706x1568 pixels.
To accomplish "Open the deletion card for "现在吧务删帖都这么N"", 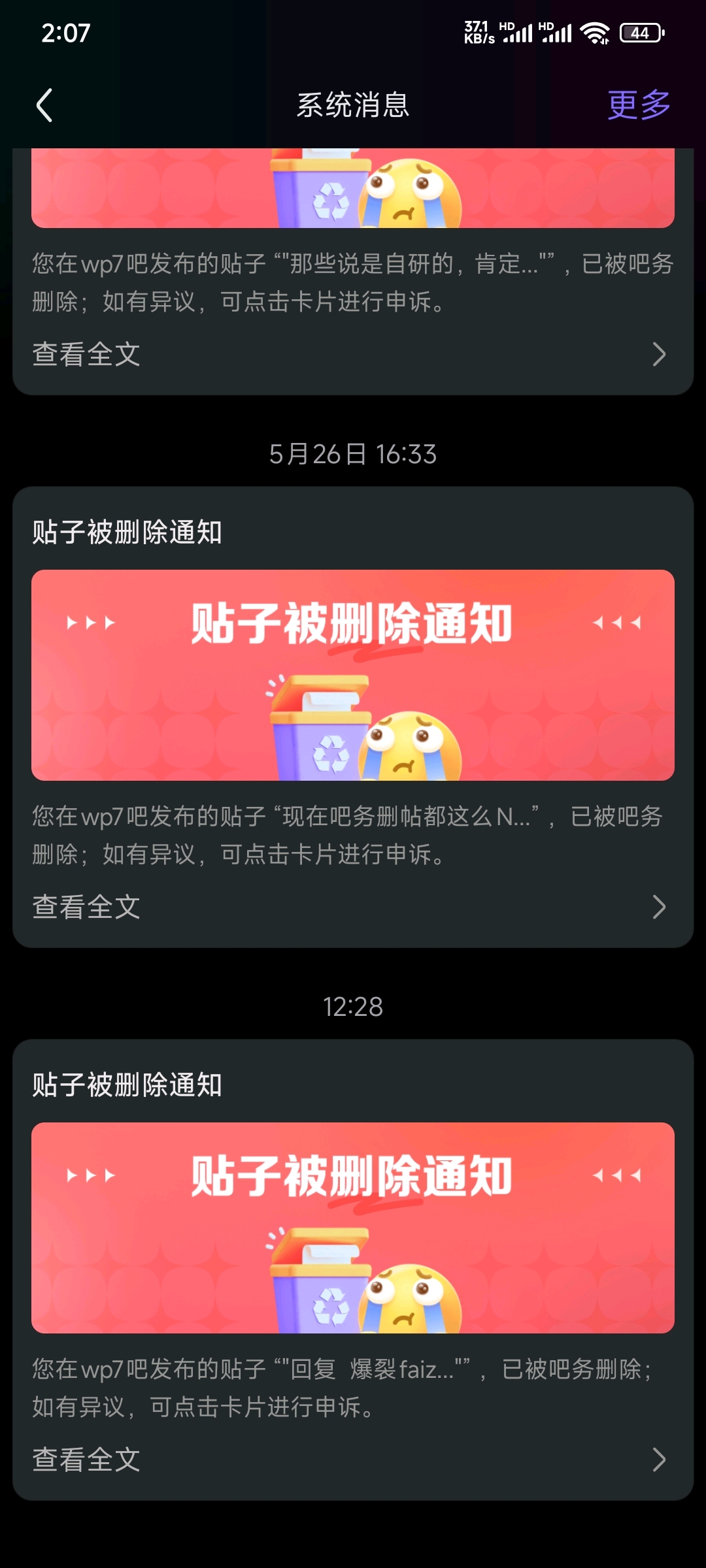I will [353, 675].
